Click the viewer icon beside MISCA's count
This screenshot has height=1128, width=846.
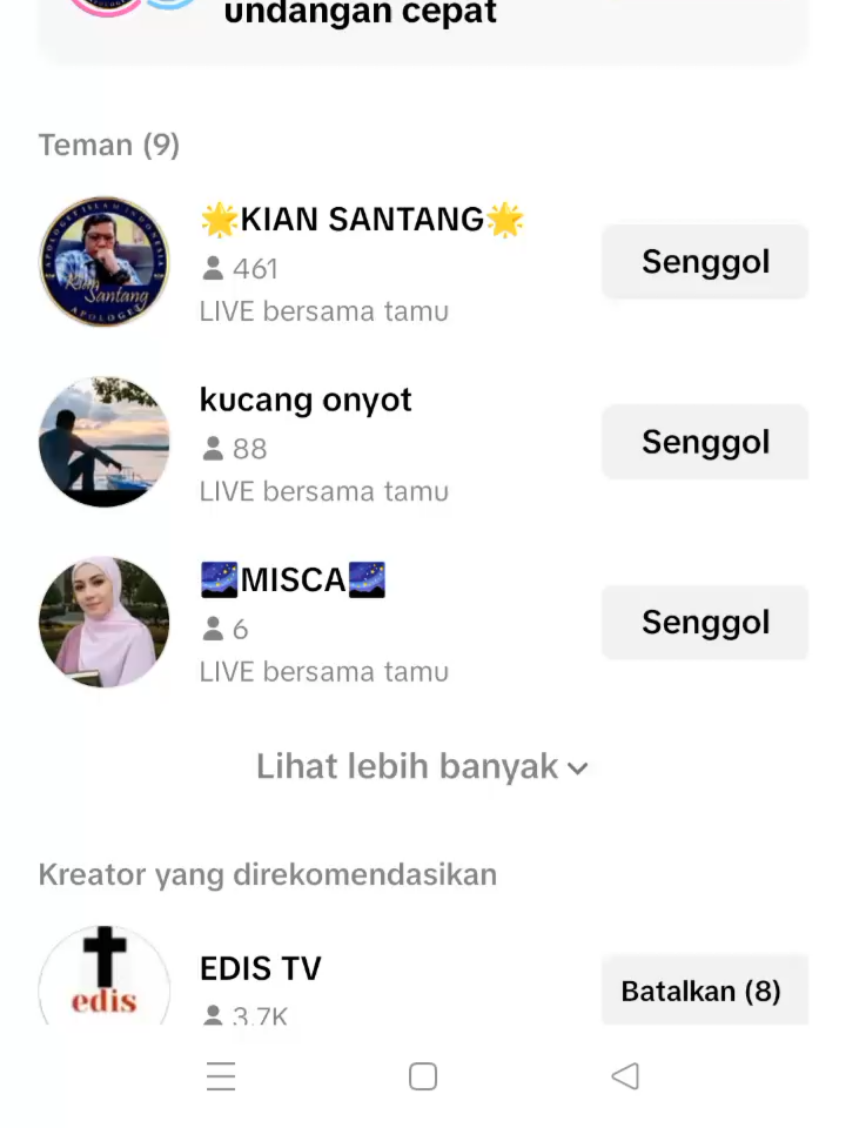tap(211, 627)
